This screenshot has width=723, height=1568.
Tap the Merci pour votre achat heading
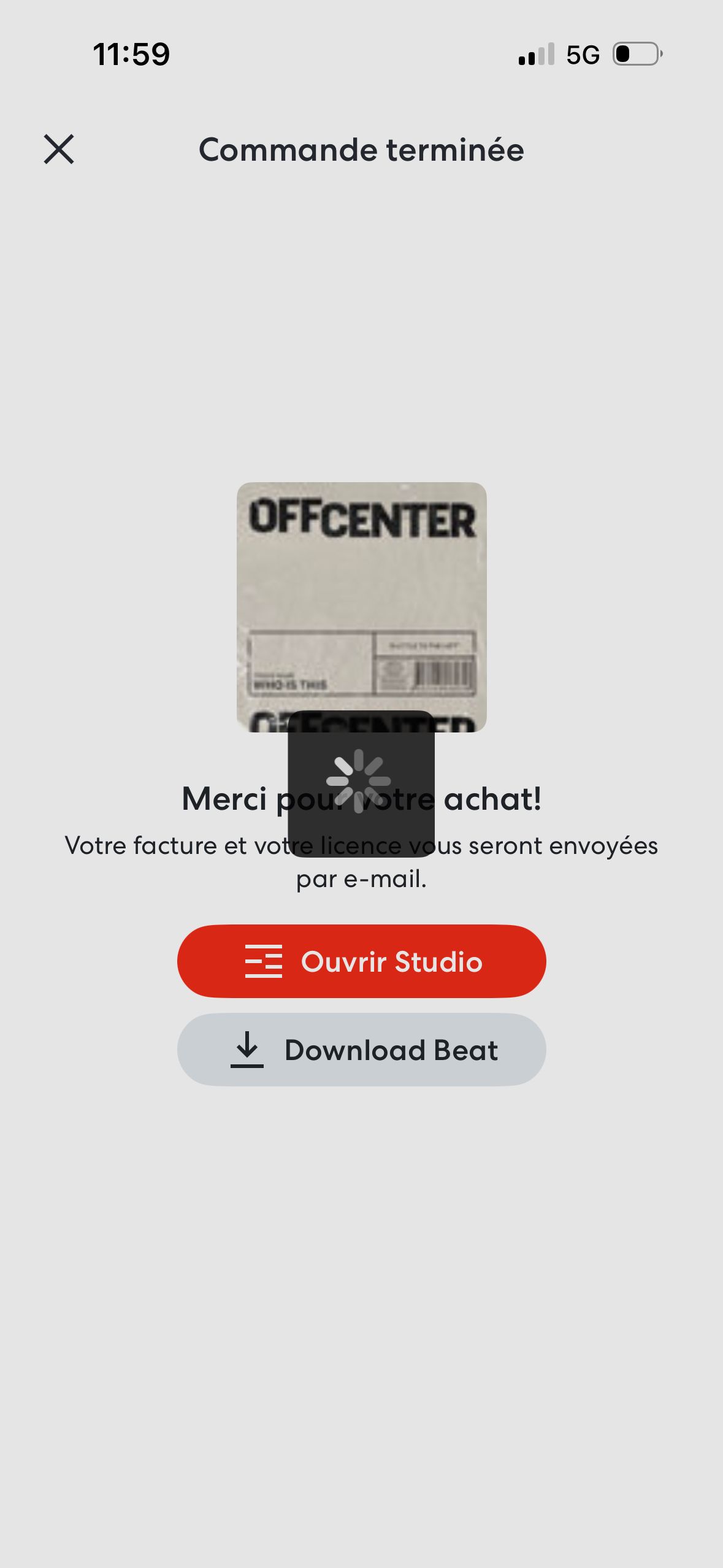point(361,799)
